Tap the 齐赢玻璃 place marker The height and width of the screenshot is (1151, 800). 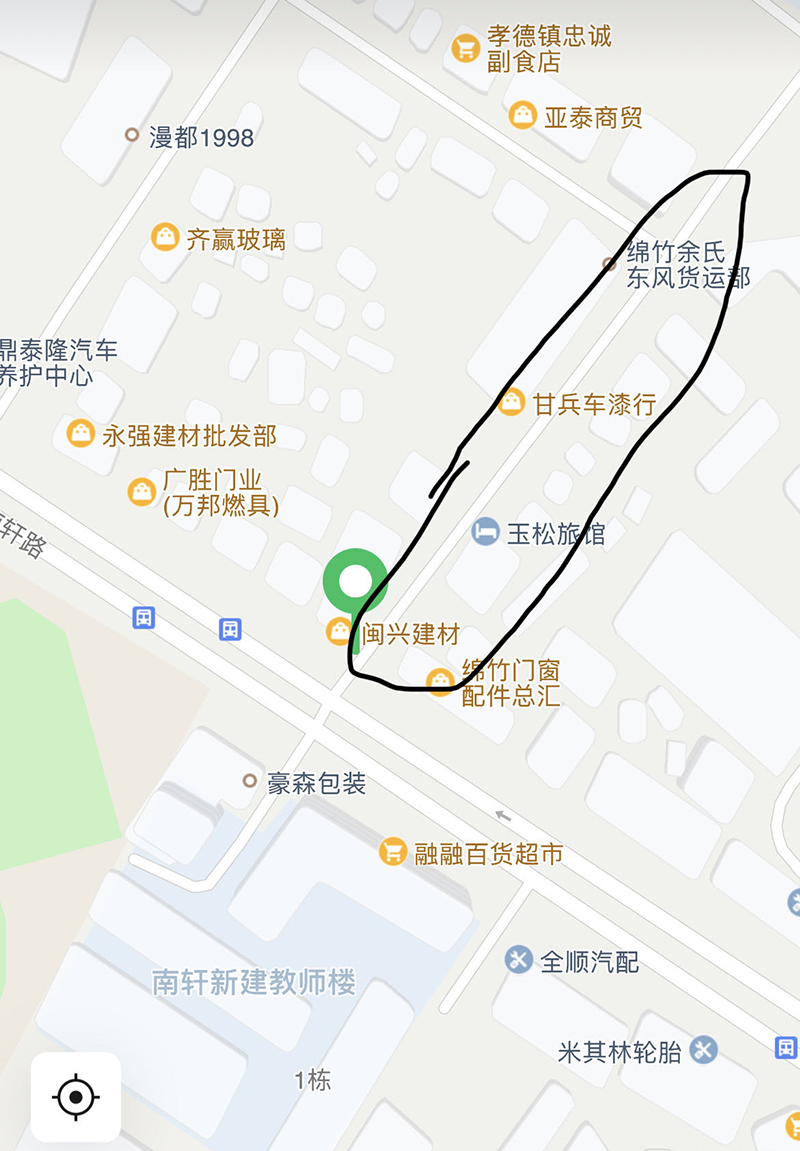[164, 237]
